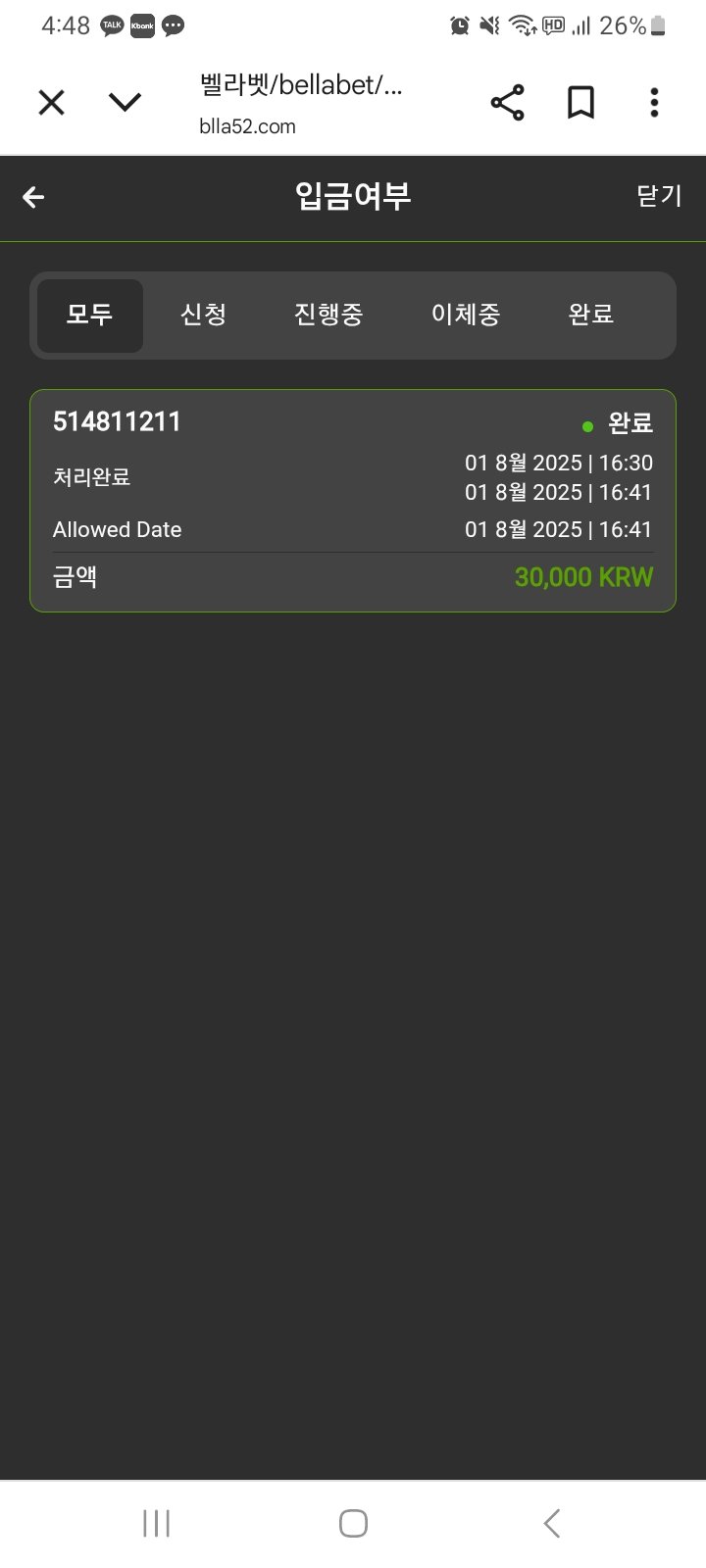The height and width of the screenshot is (1568, 706).
Task: Share this page
Action: tap(507, 102)
